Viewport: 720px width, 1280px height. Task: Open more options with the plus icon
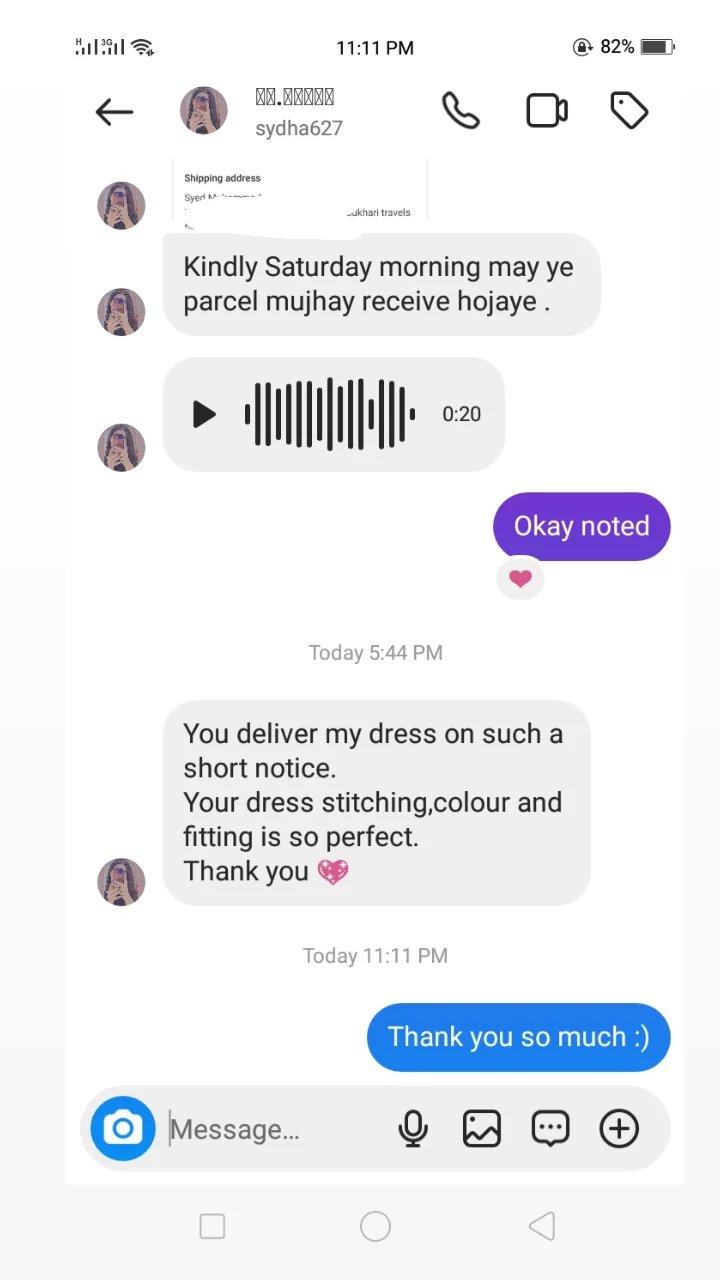[619, 1129]
